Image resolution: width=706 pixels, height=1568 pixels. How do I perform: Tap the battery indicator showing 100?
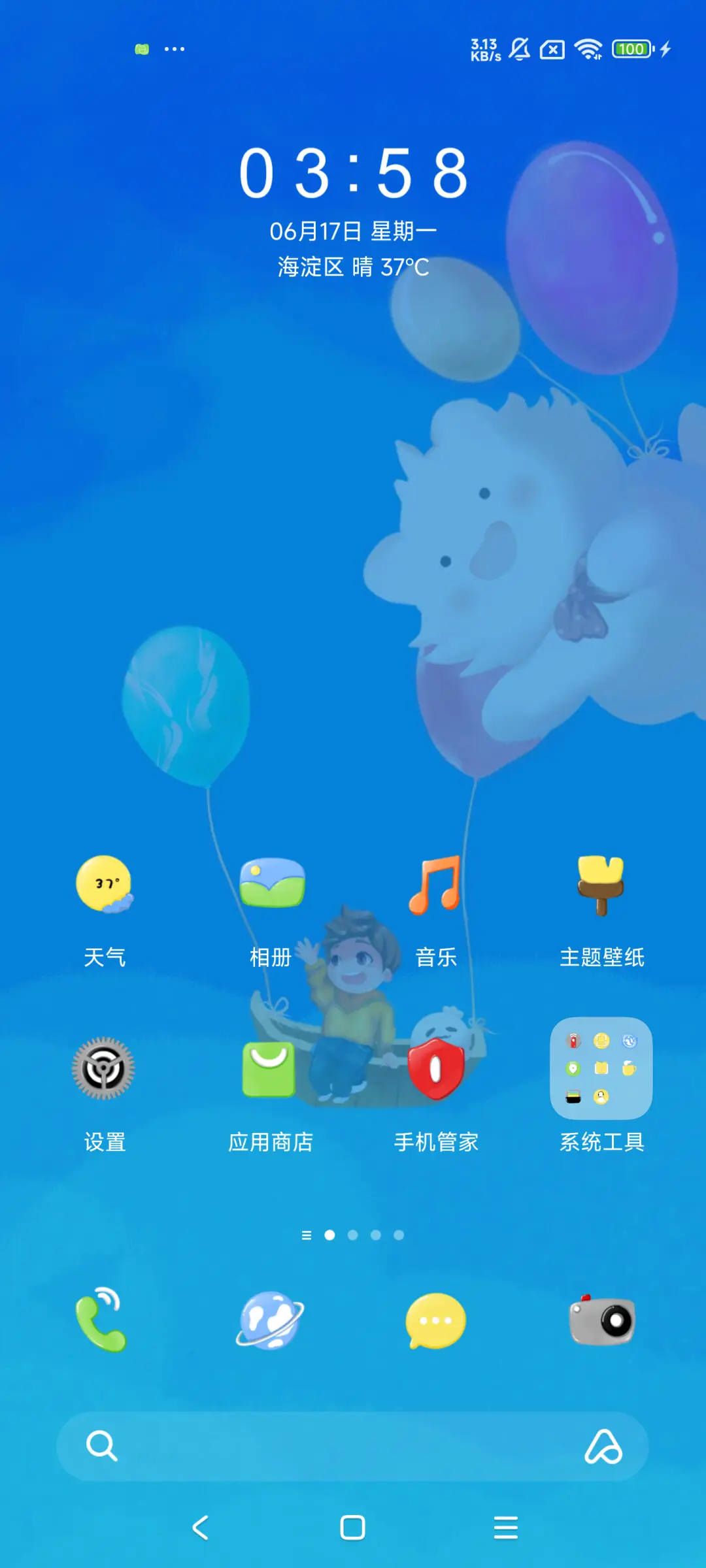(x=630, y=49)
